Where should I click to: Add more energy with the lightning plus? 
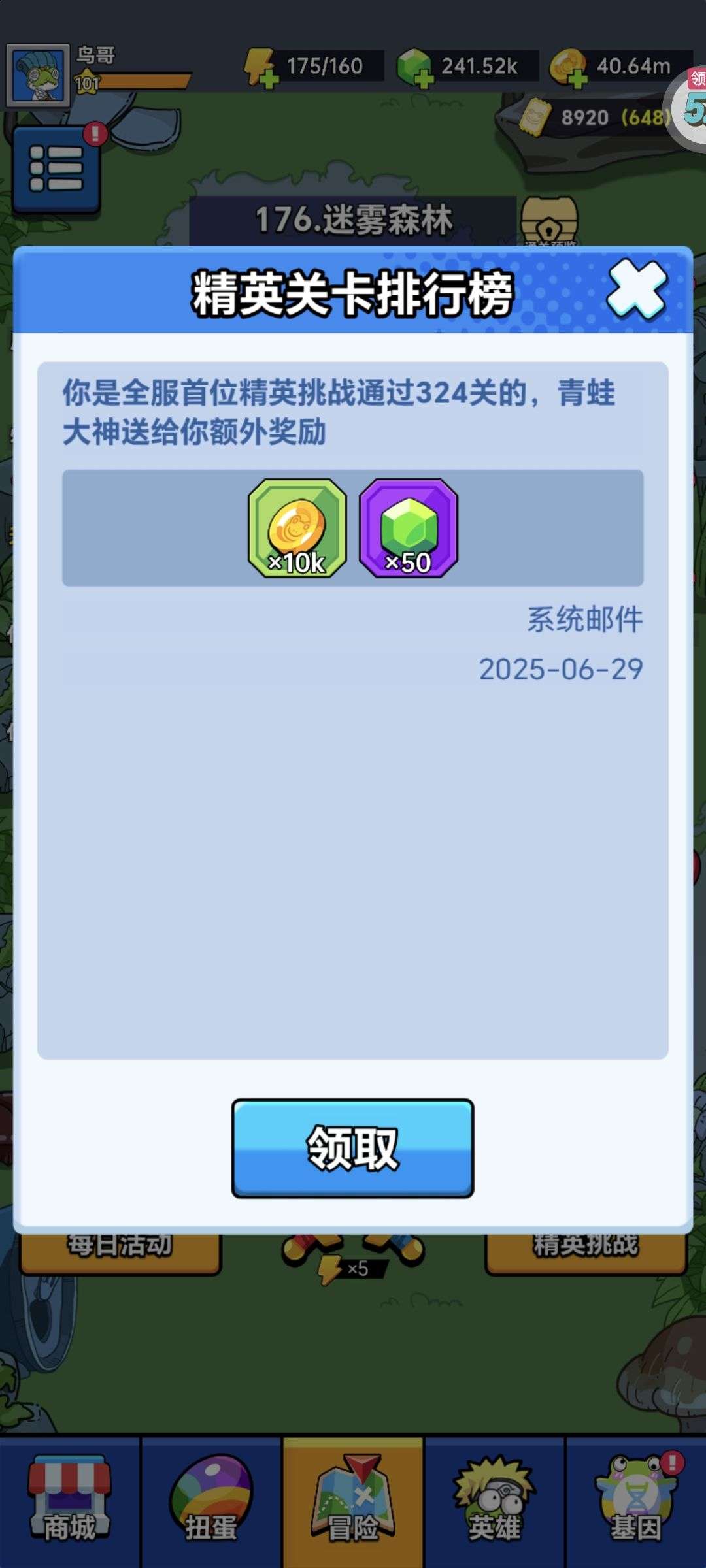coord(261,67)
